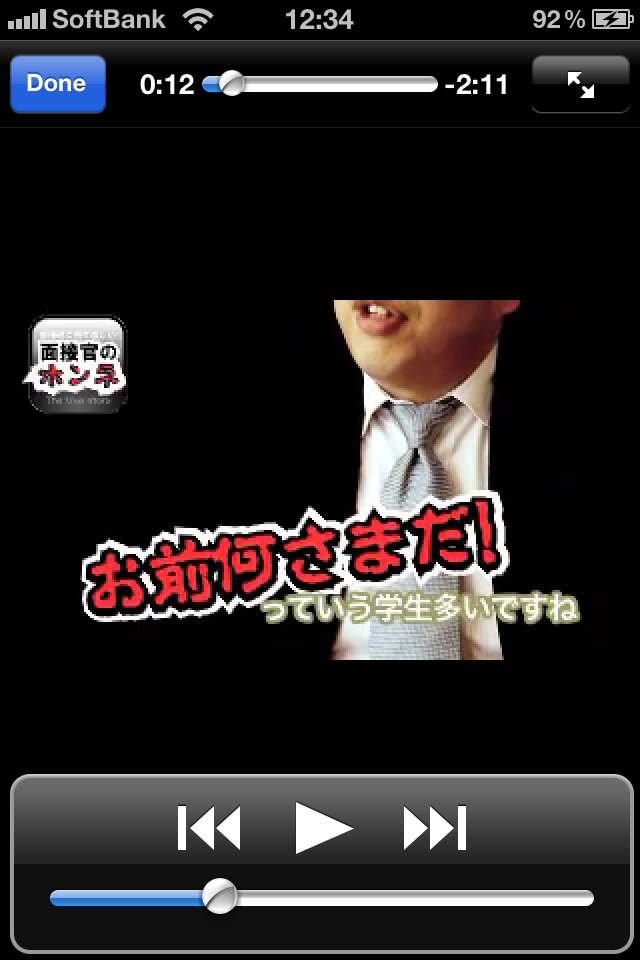Toggle fullscreen video scaling
Image resolution: width=640 pixels, height=960 pixels.
580,84
